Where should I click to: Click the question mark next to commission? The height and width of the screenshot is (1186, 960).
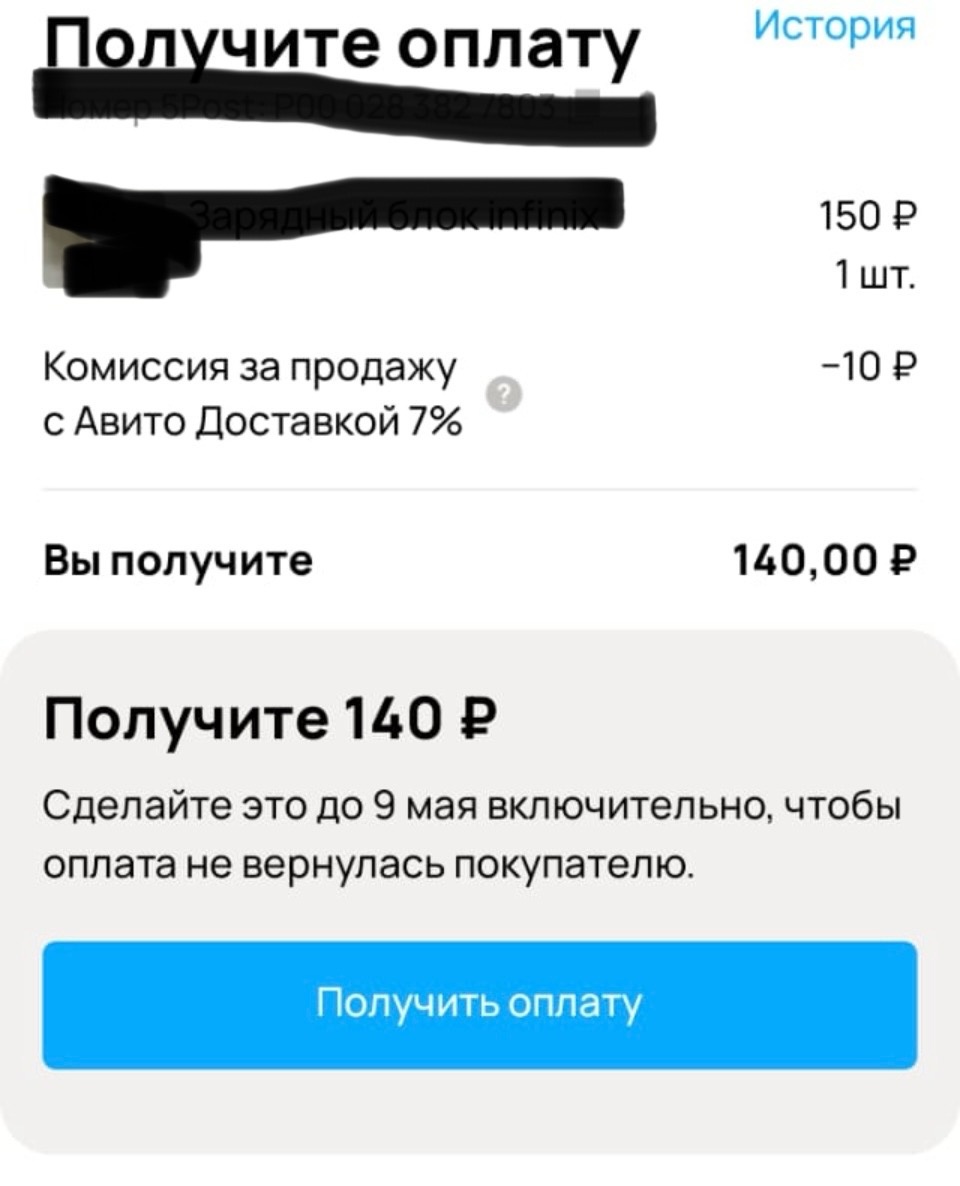pyautogui.click(x=503, y=394)
